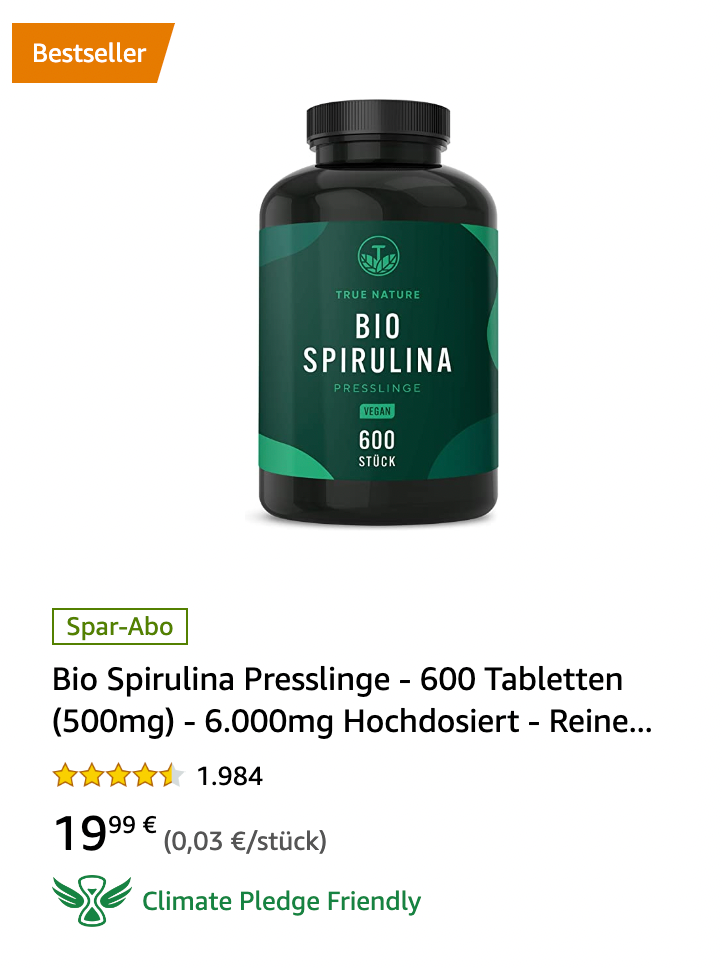Open Climate Pledge Friendly details

(280, 901)
